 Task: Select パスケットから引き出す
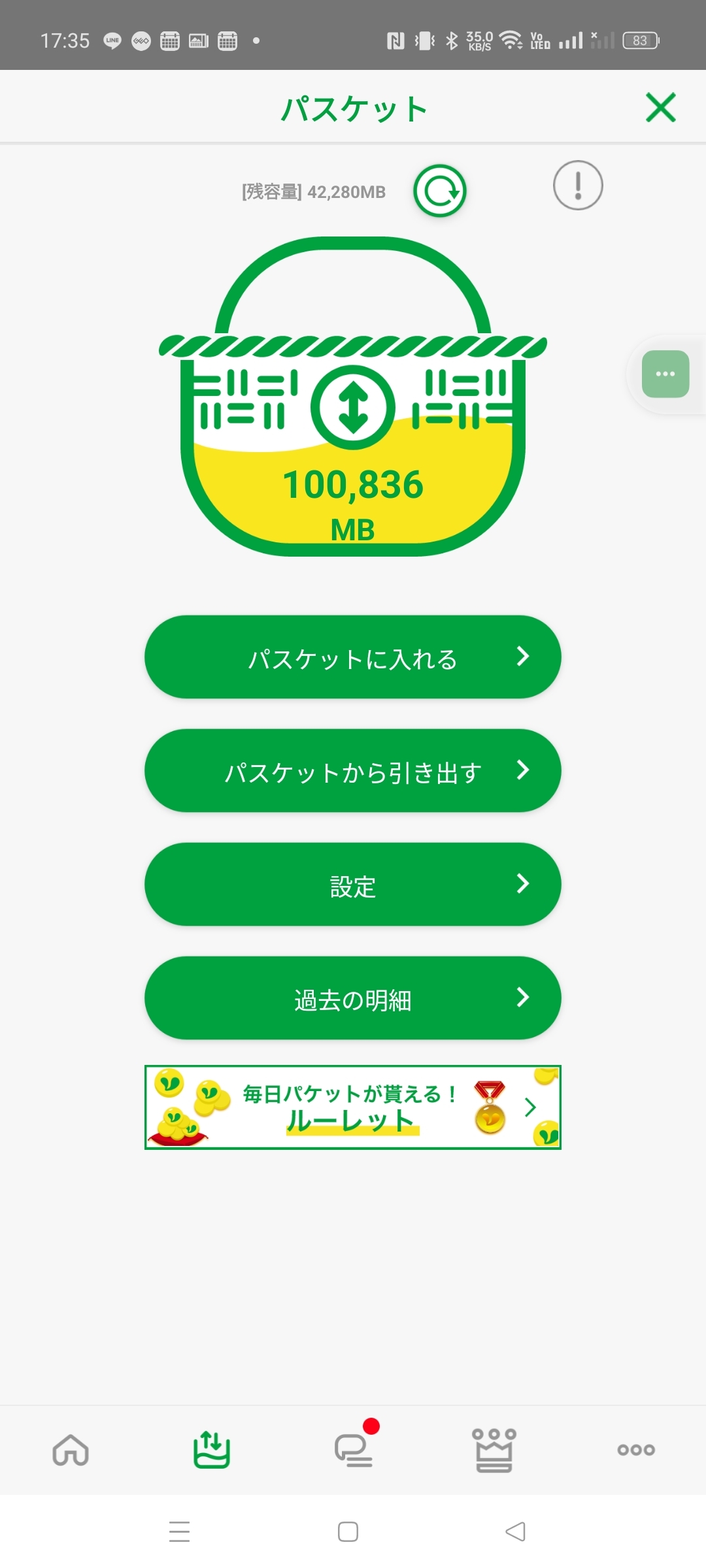pyautogui.click(x=353, y=771)
